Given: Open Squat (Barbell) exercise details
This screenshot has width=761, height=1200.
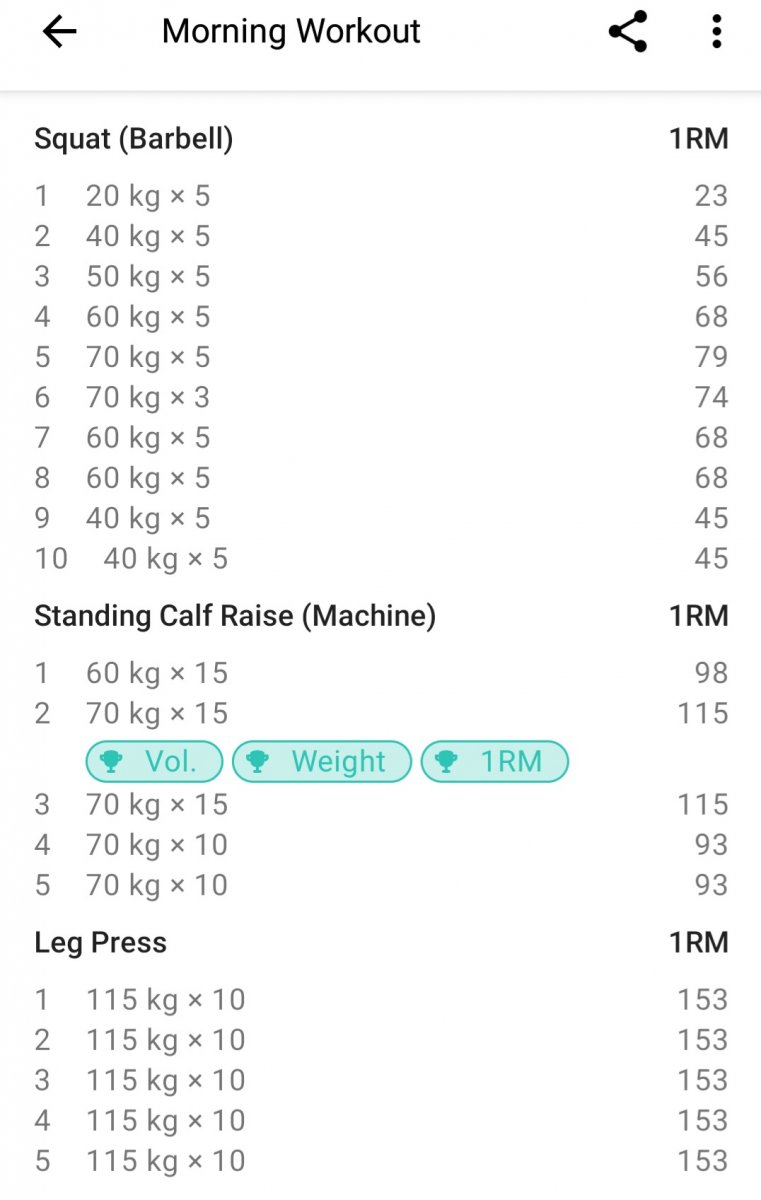Looking at the screenshot, I should click(134, 139).
